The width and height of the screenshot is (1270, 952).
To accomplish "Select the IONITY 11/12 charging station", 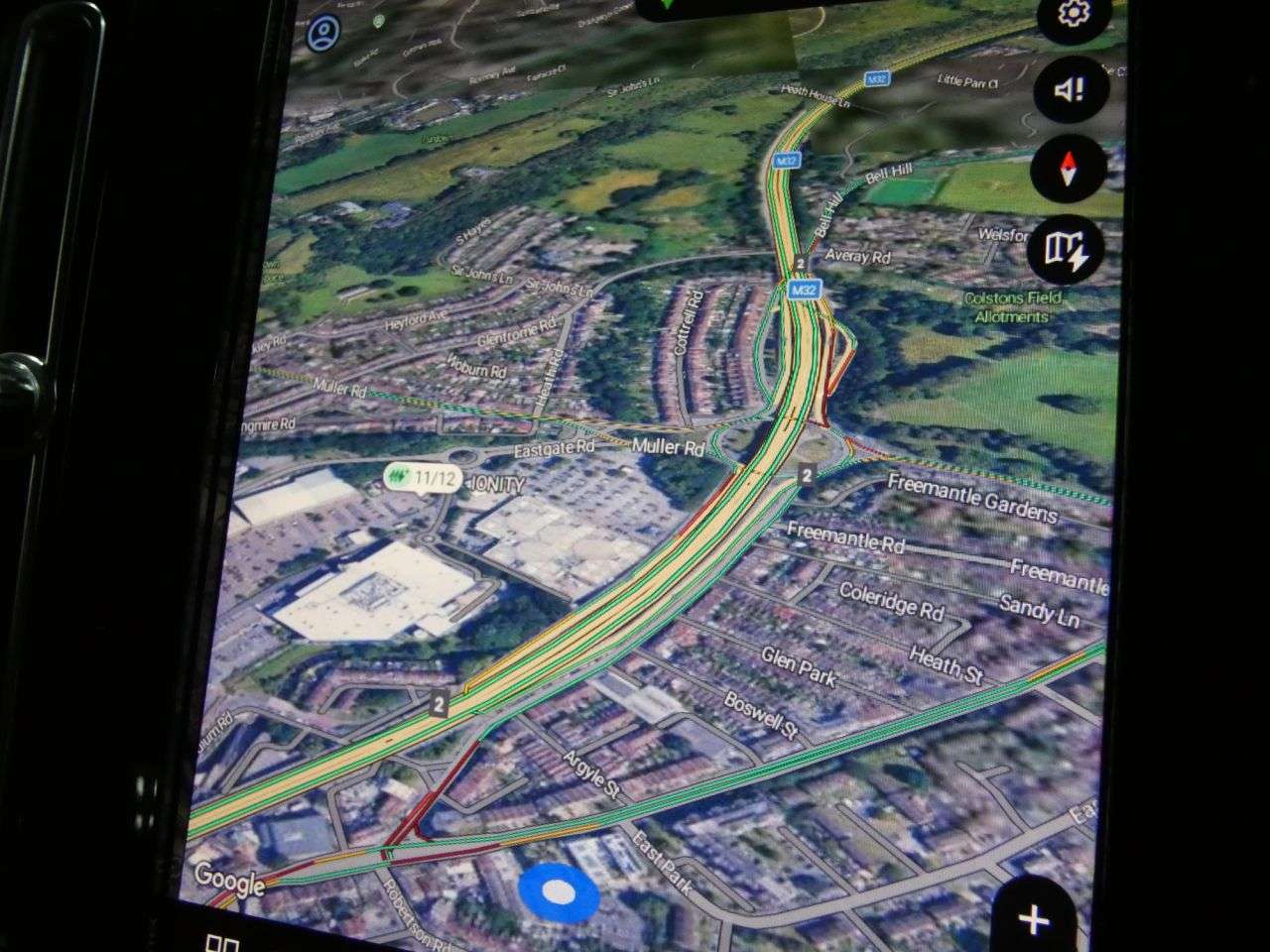I will (423, 479).
